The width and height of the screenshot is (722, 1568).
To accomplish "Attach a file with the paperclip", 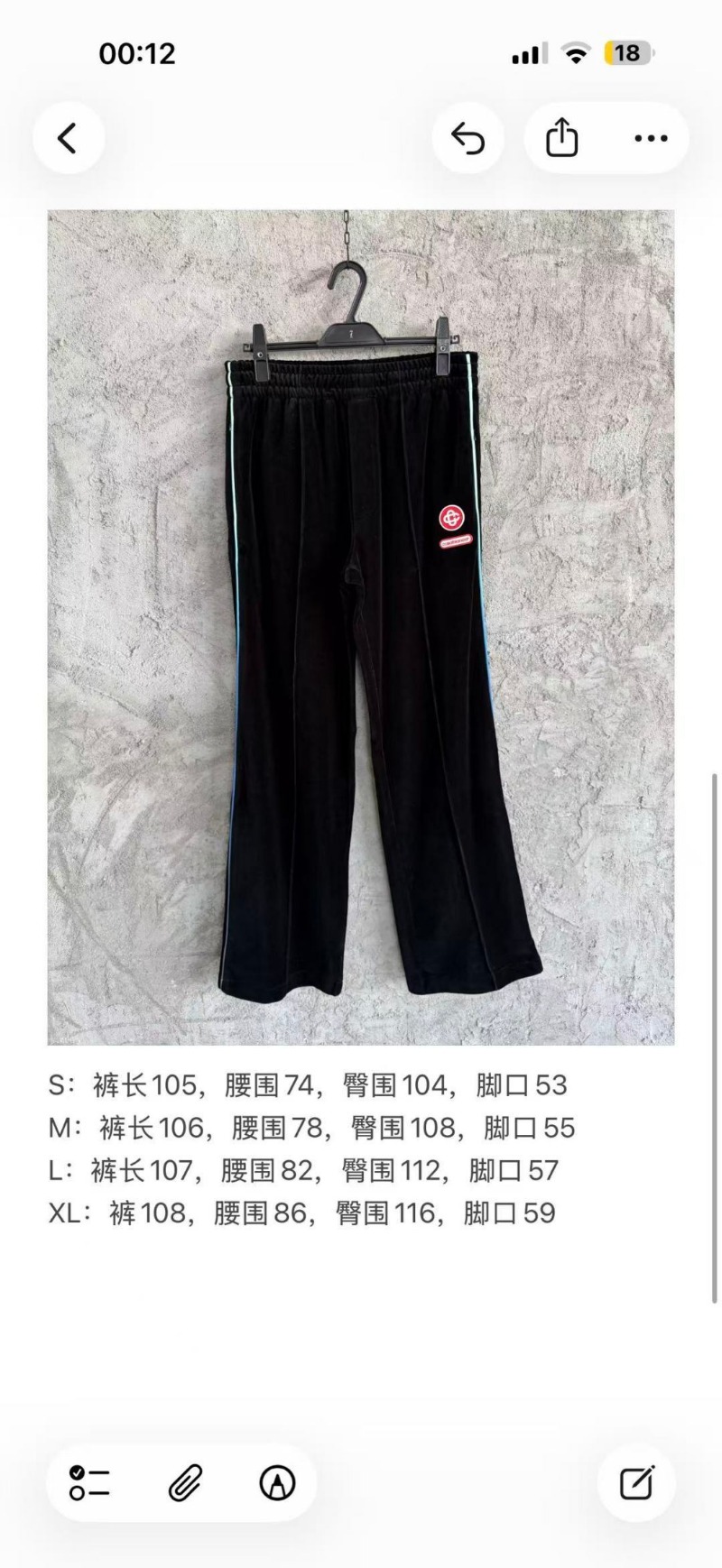I will click(185, 1482).
